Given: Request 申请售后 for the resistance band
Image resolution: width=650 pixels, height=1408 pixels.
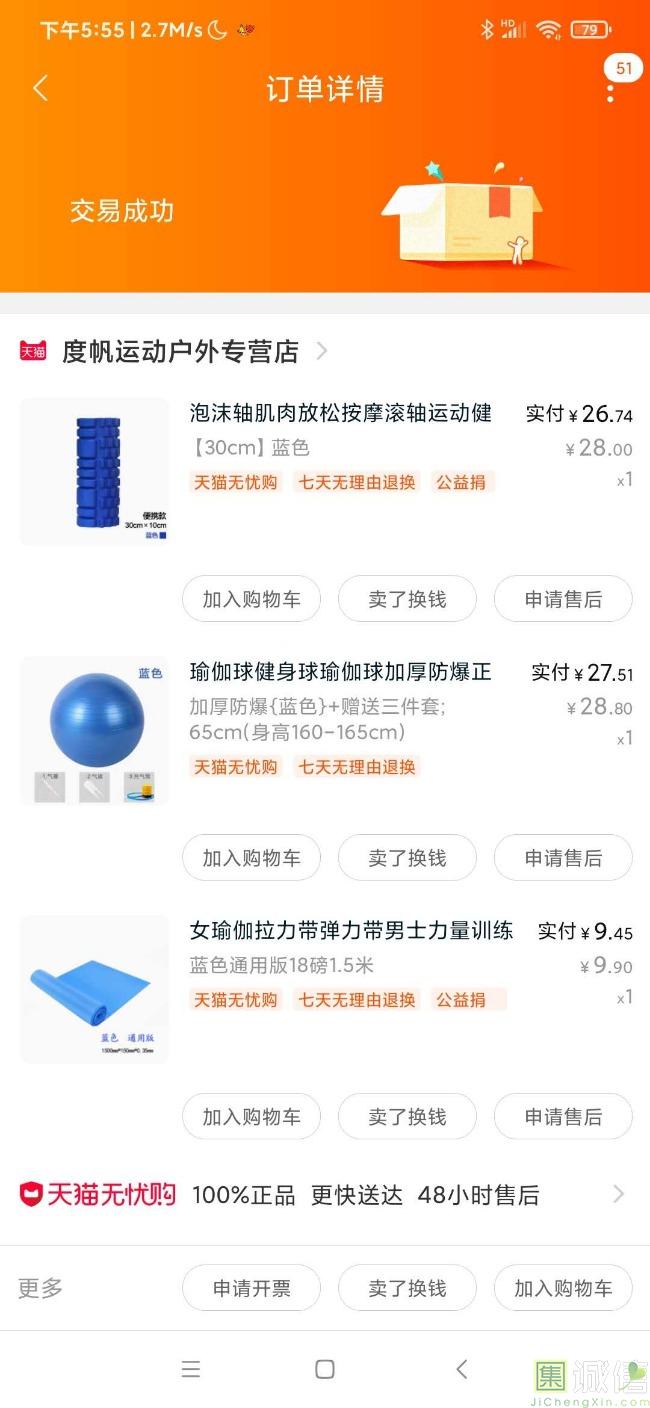Looking at the screenshot, I should [563, 1117].
